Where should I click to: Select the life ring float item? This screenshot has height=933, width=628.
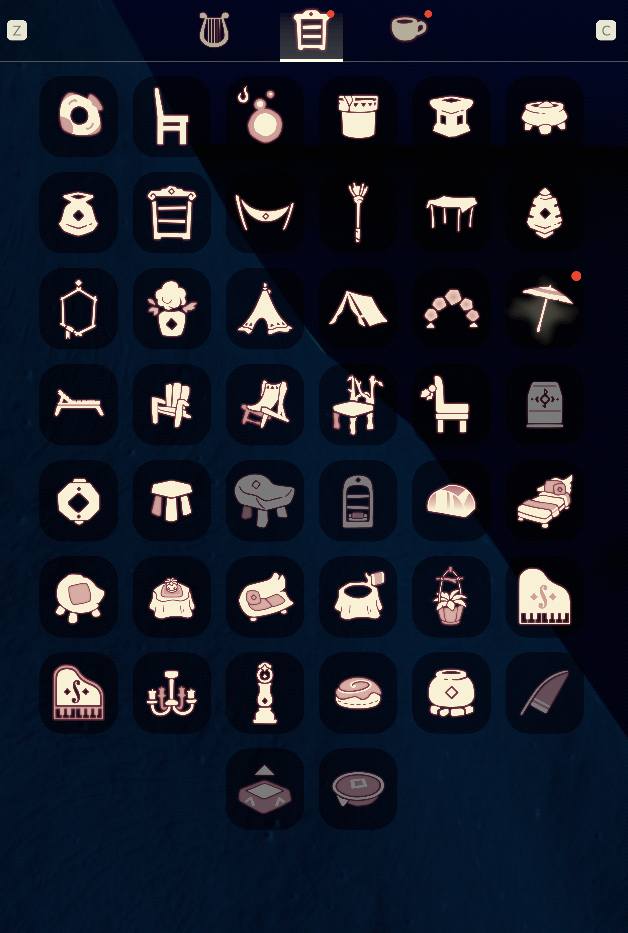click(78, 116)
